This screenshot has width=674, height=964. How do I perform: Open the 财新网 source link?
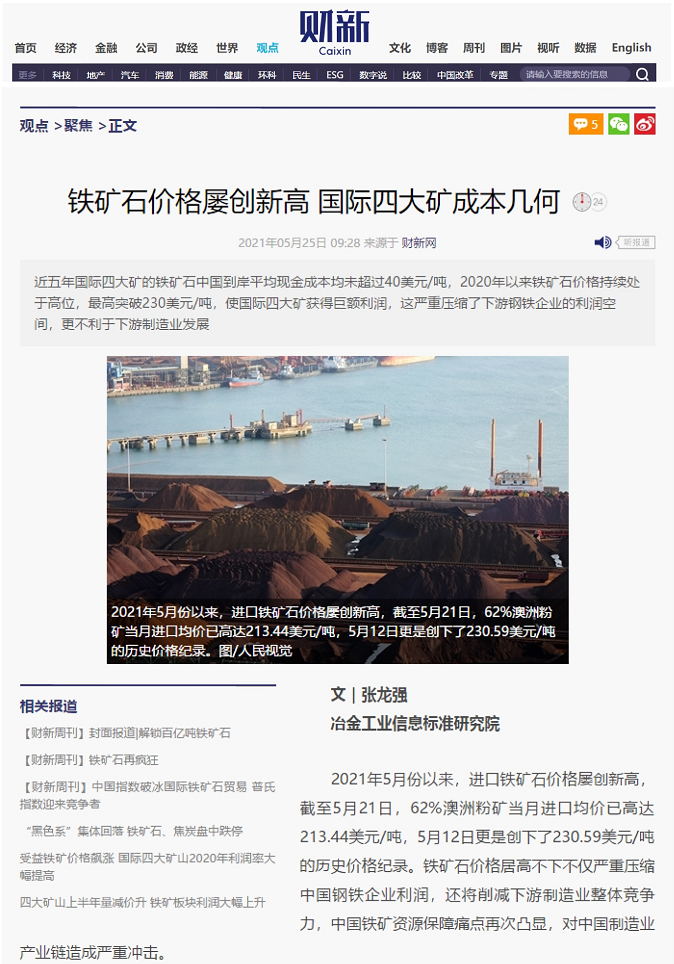(x=419, y=243)
